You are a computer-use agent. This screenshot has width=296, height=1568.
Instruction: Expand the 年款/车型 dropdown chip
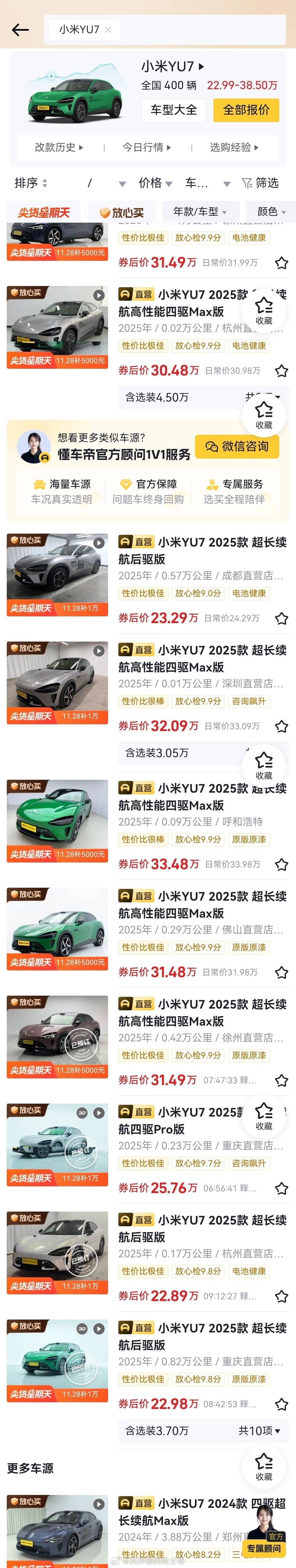[x=200, y=212]
